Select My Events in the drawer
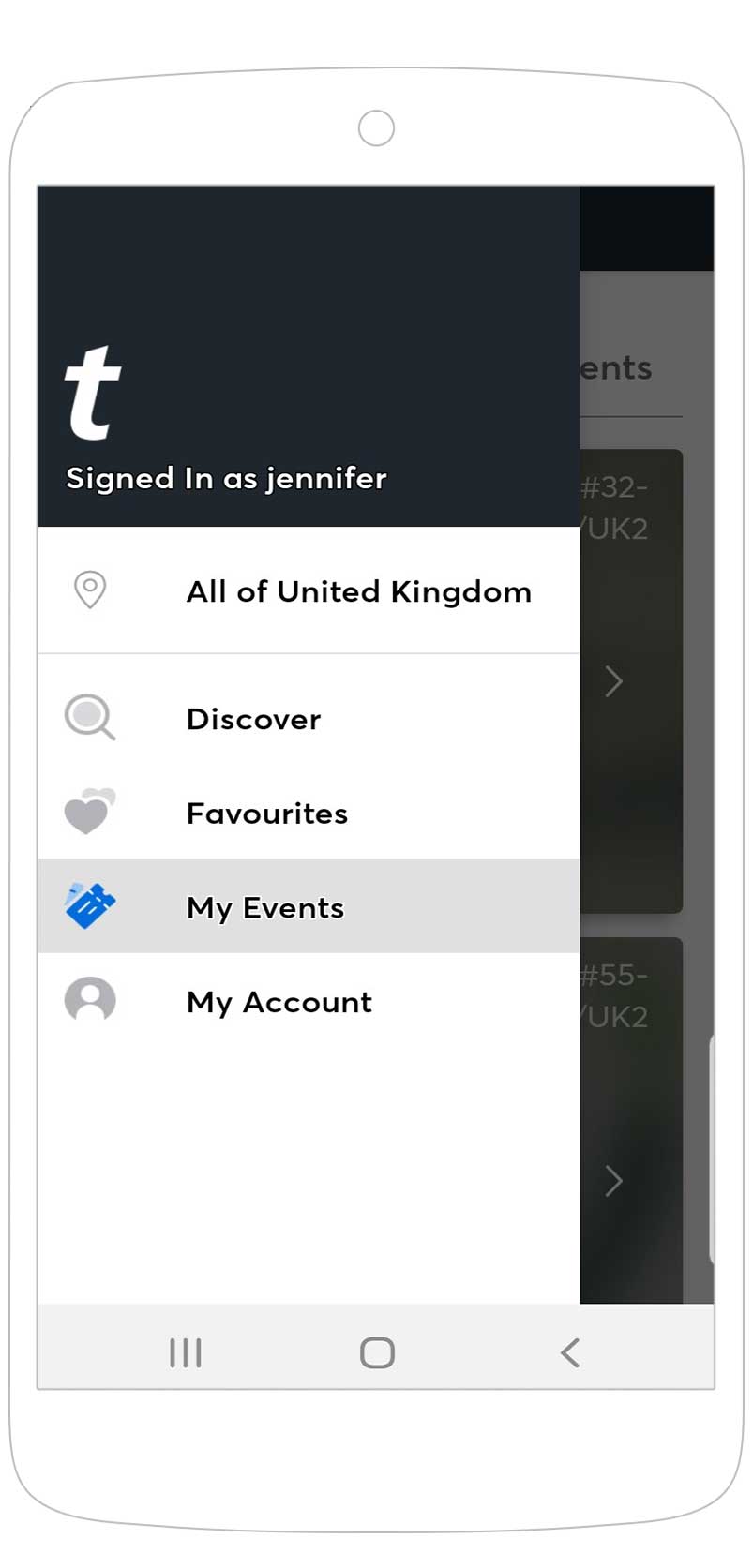This screenshot has height=1568, width=753. (309, 906)
